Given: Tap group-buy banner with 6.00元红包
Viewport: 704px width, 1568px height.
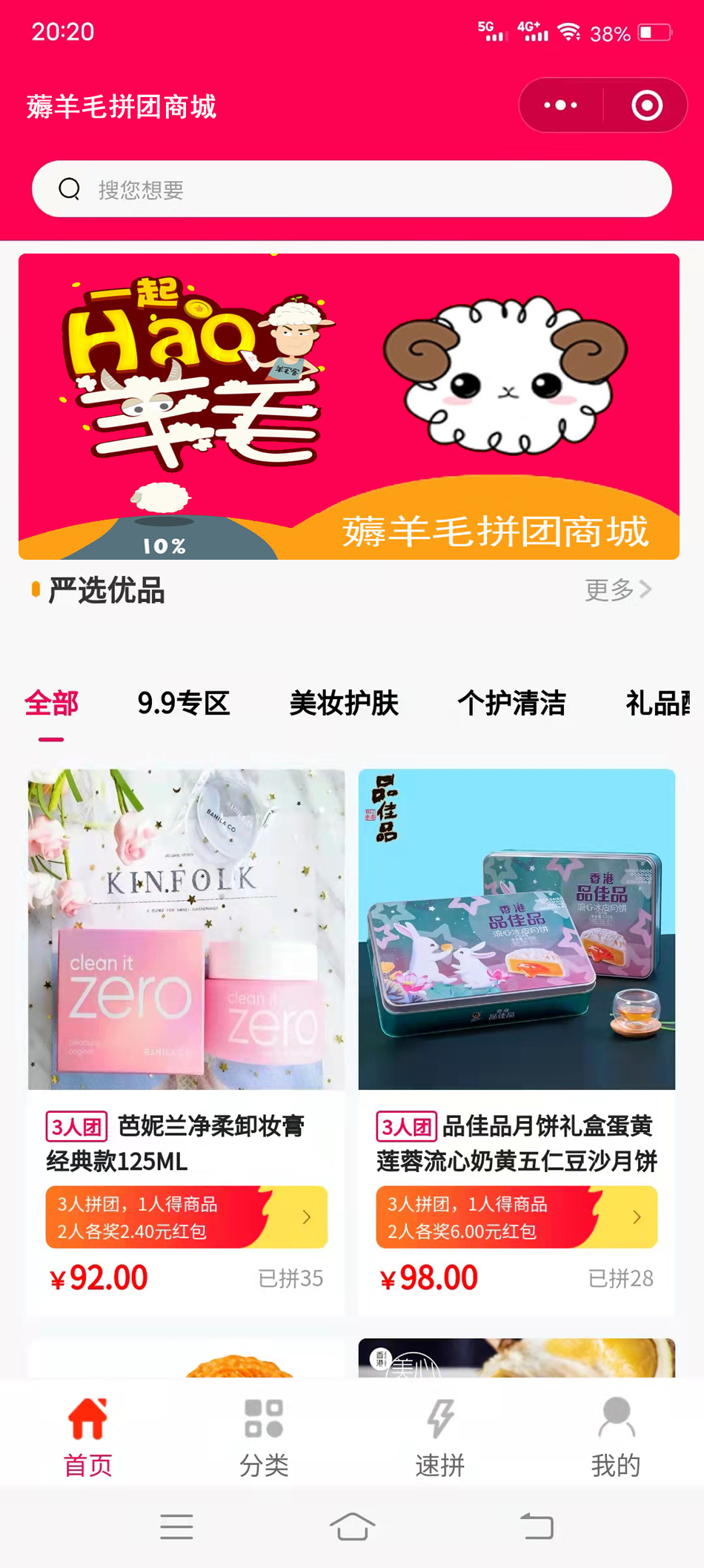Looking at the screenshot, I should [517, 1217].
